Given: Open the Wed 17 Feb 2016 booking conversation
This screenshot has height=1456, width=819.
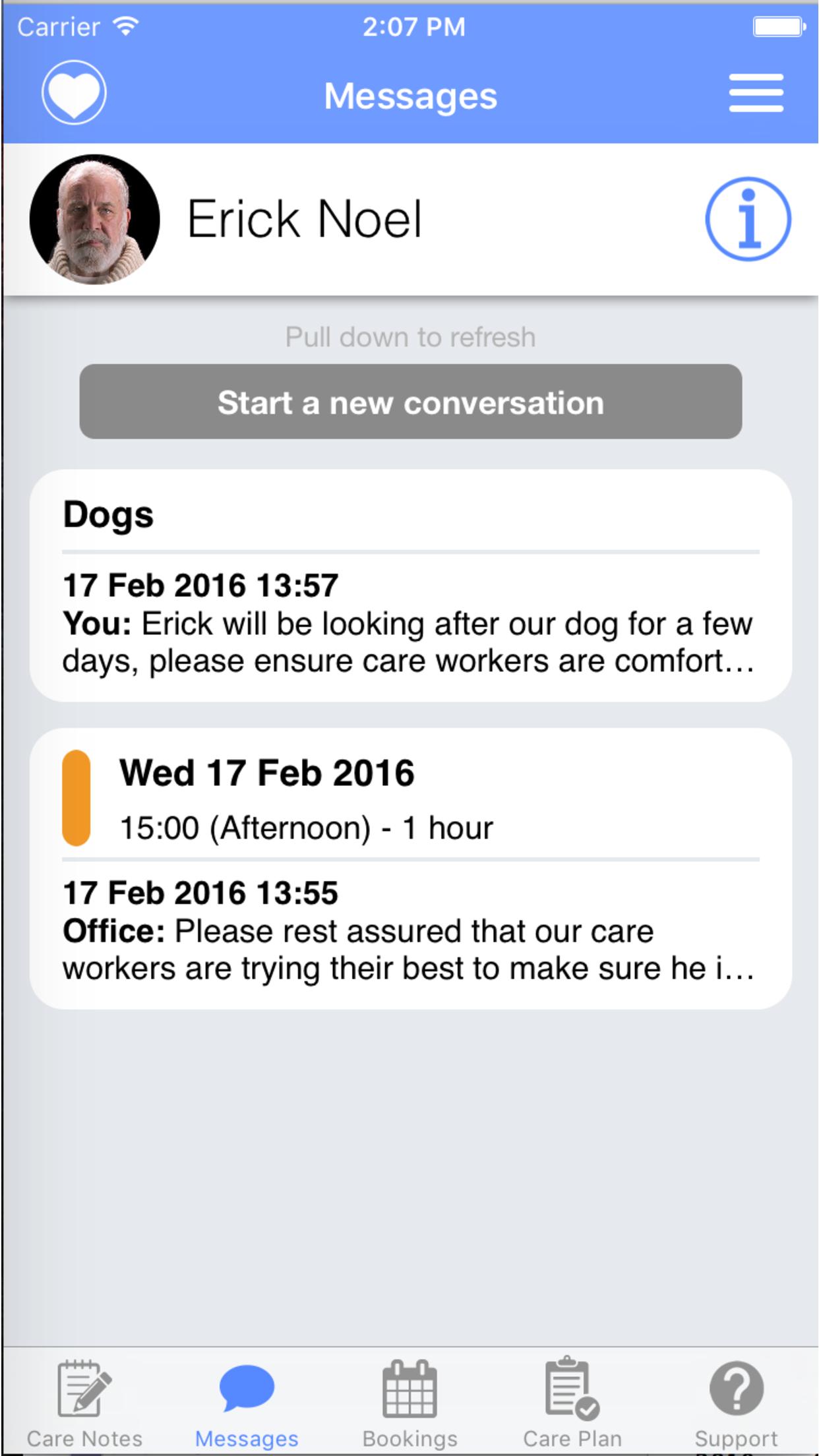Looking at the screenshot, I should (x=410, y=868).
